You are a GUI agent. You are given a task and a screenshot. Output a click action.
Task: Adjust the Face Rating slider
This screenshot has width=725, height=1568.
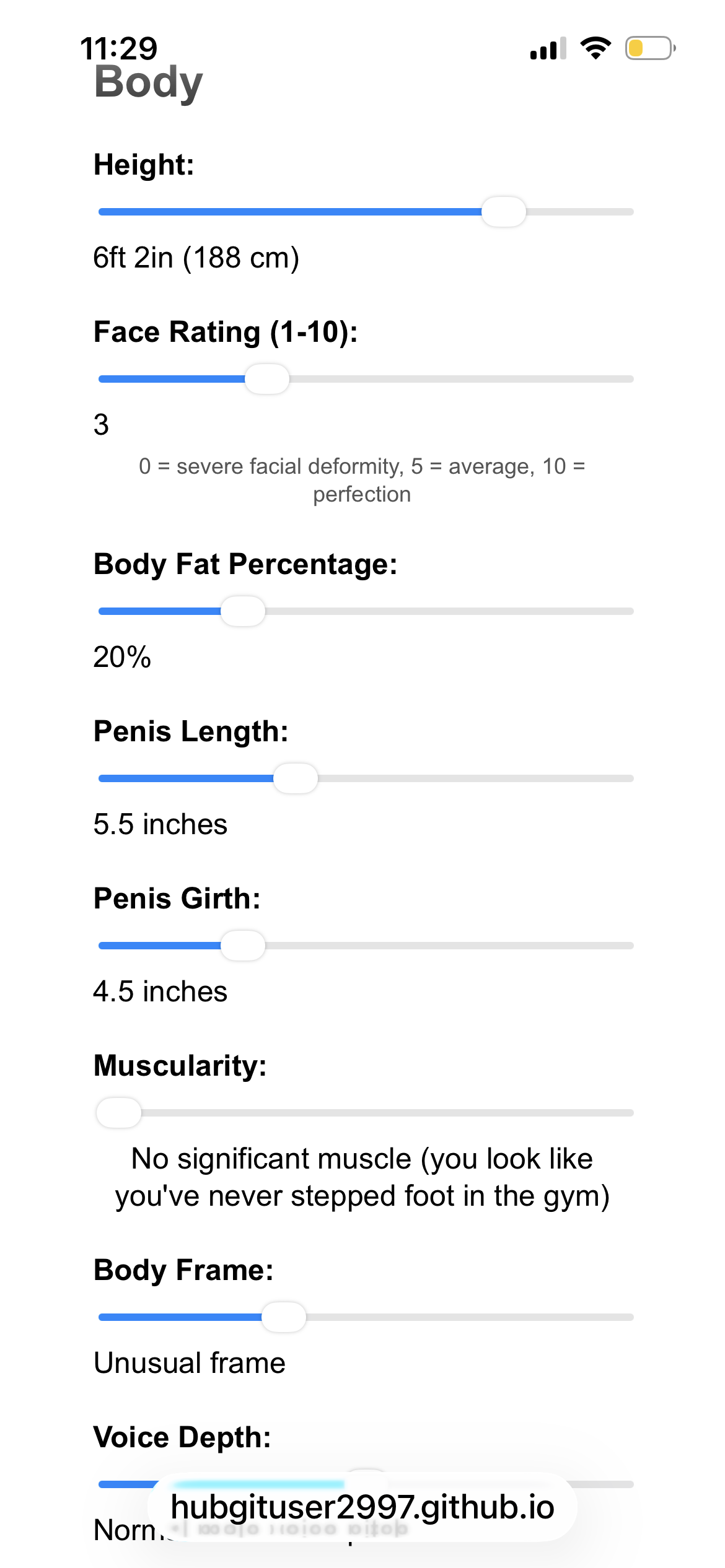[366, 379]
